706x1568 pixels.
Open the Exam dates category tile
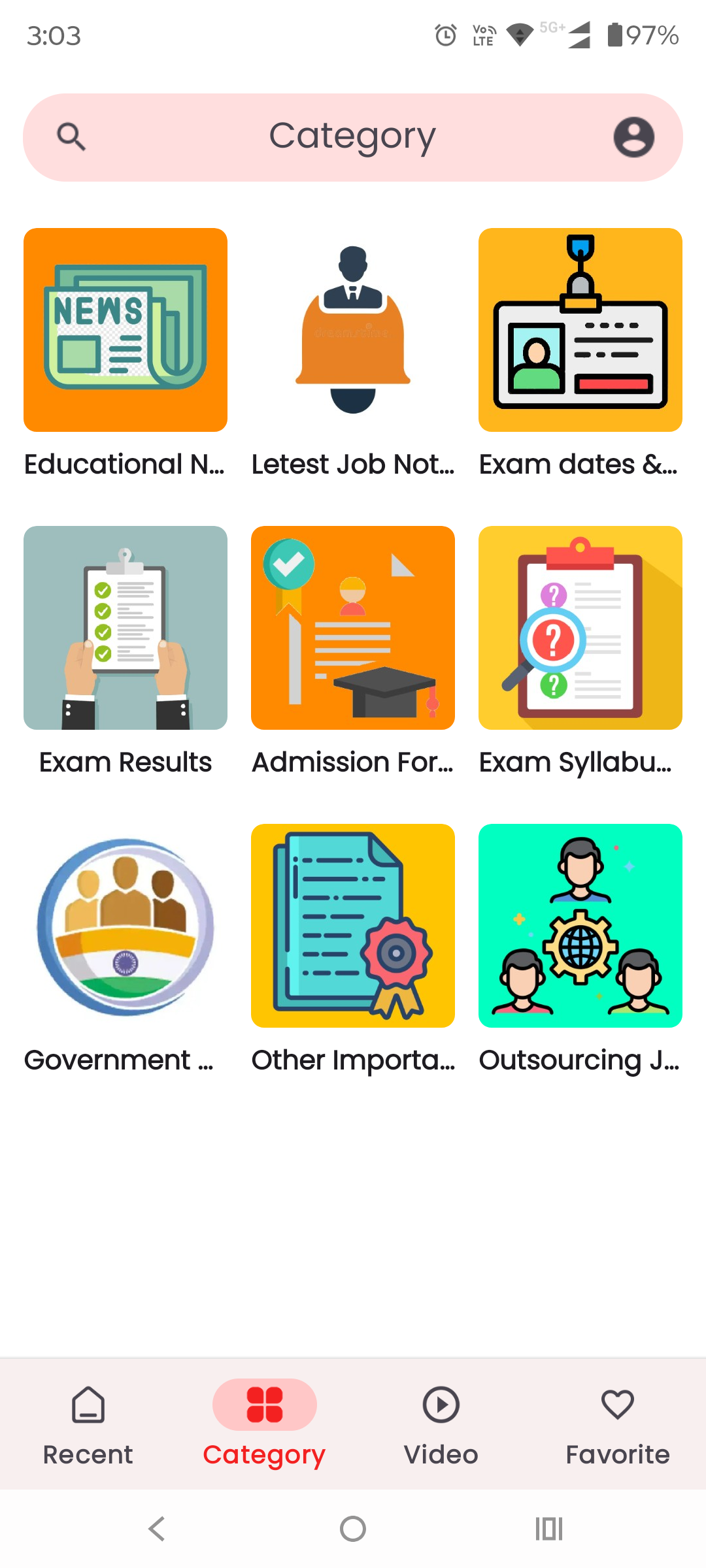(x=580, y=330)
